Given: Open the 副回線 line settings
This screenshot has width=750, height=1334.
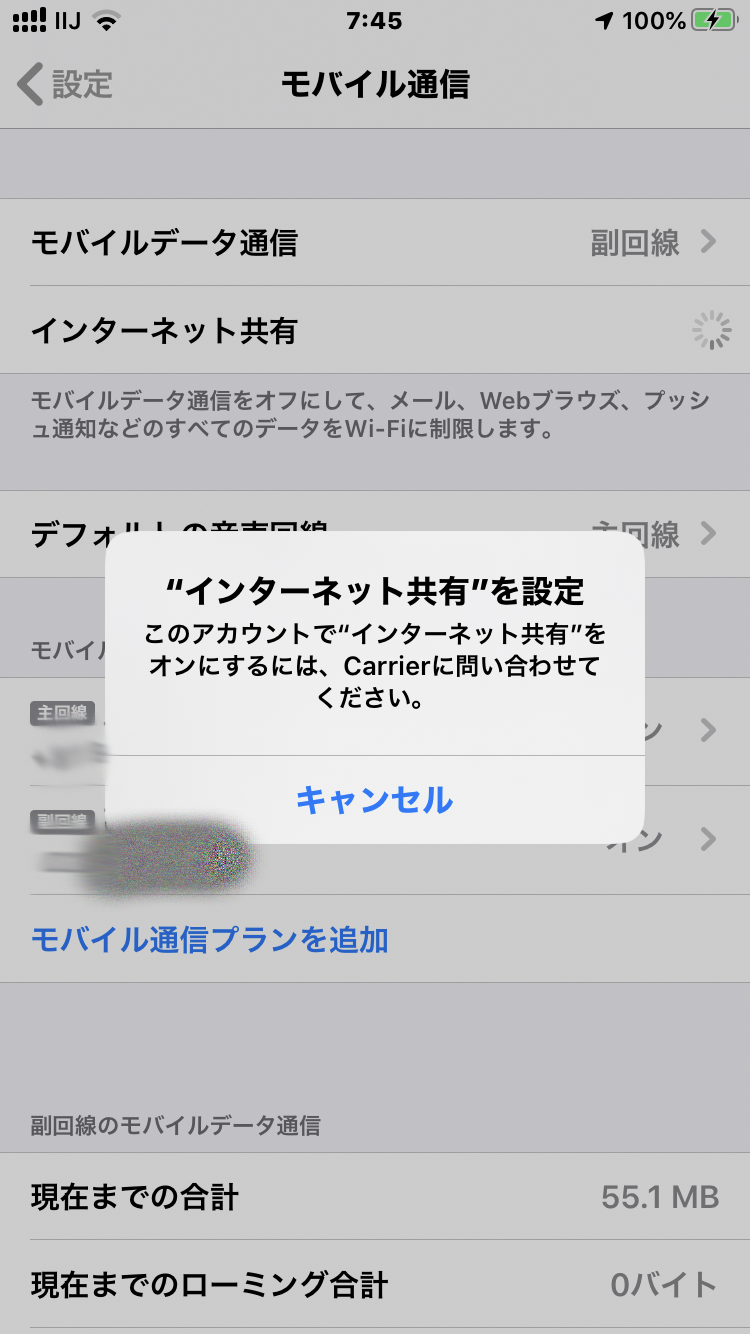Looking at the screenshot, I should point(375,839).
